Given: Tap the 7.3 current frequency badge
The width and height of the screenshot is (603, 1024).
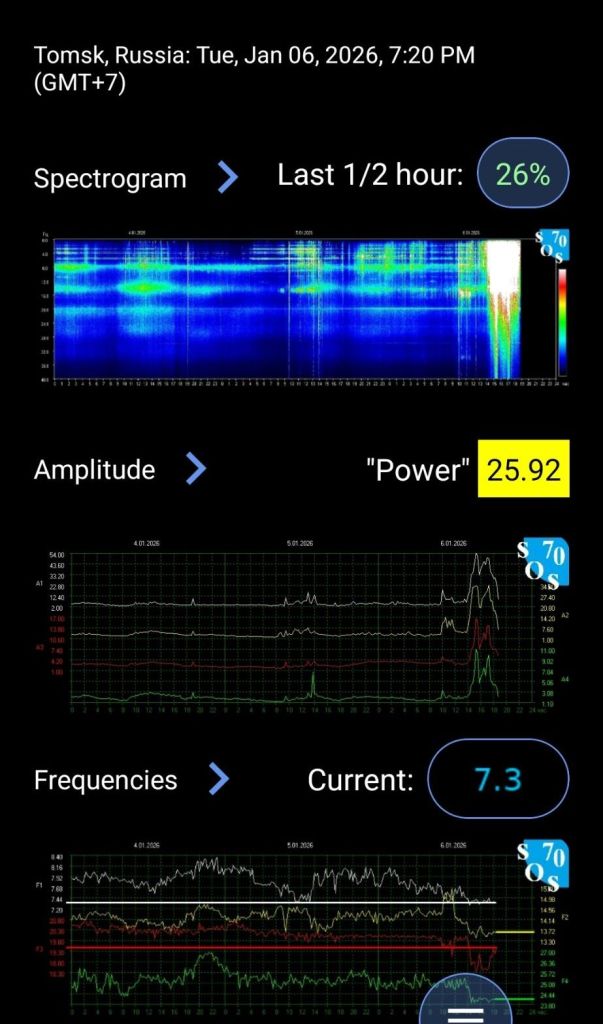Looking at the screenshot, I should coord(498,779).
